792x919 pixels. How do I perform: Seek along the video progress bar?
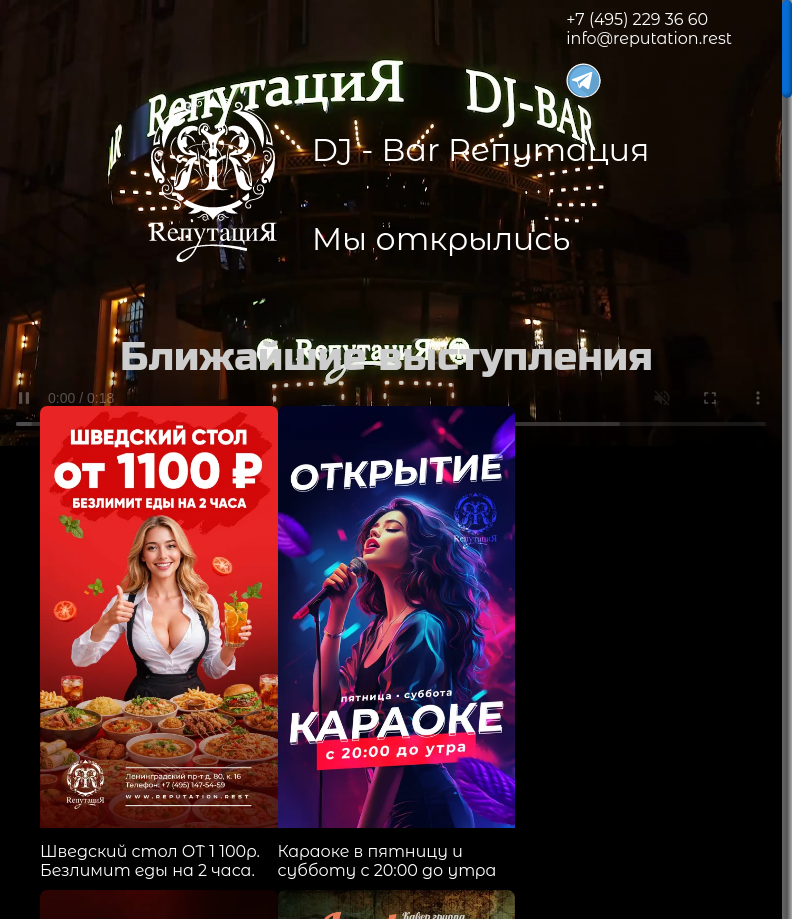pyautogui.click(x=390, y=424)
